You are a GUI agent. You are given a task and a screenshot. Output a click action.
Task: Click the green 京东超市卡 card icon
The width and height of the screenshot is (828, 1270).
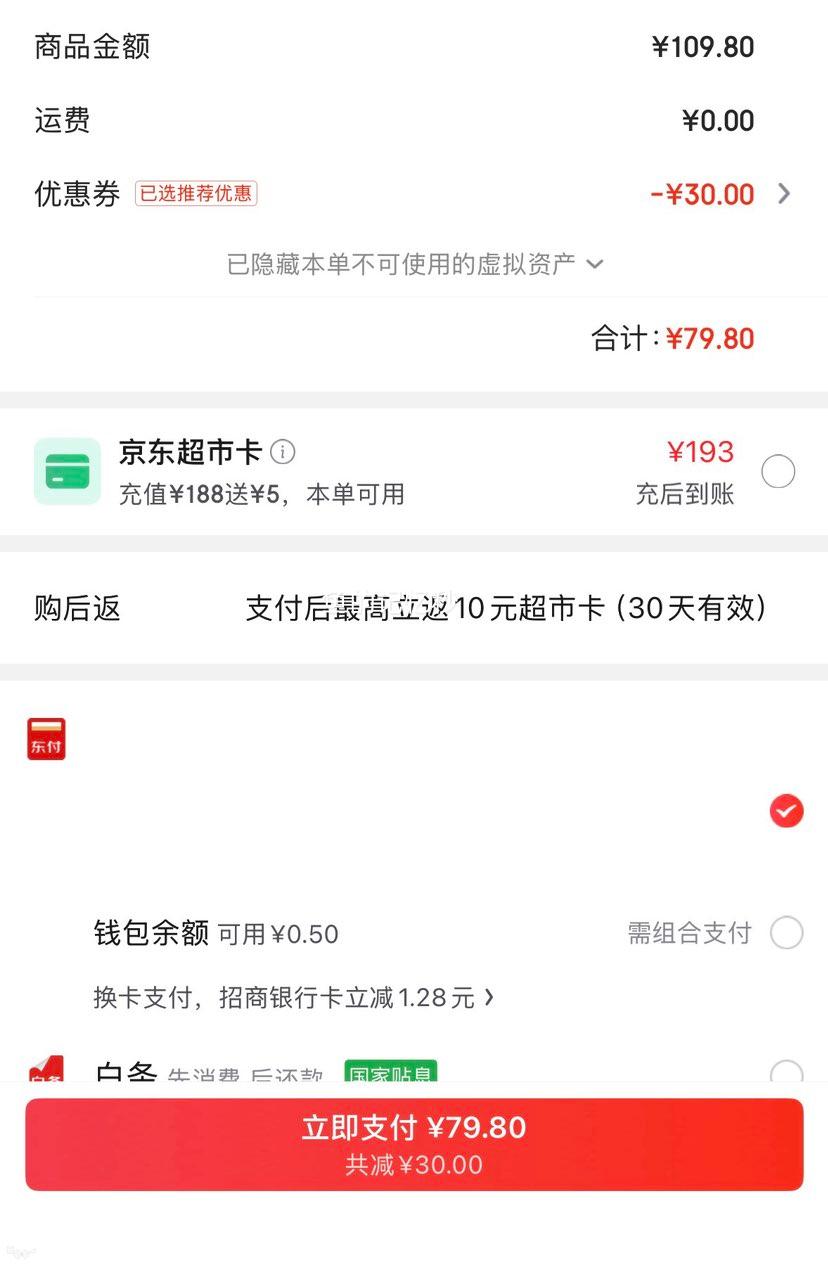pos(67,471)
